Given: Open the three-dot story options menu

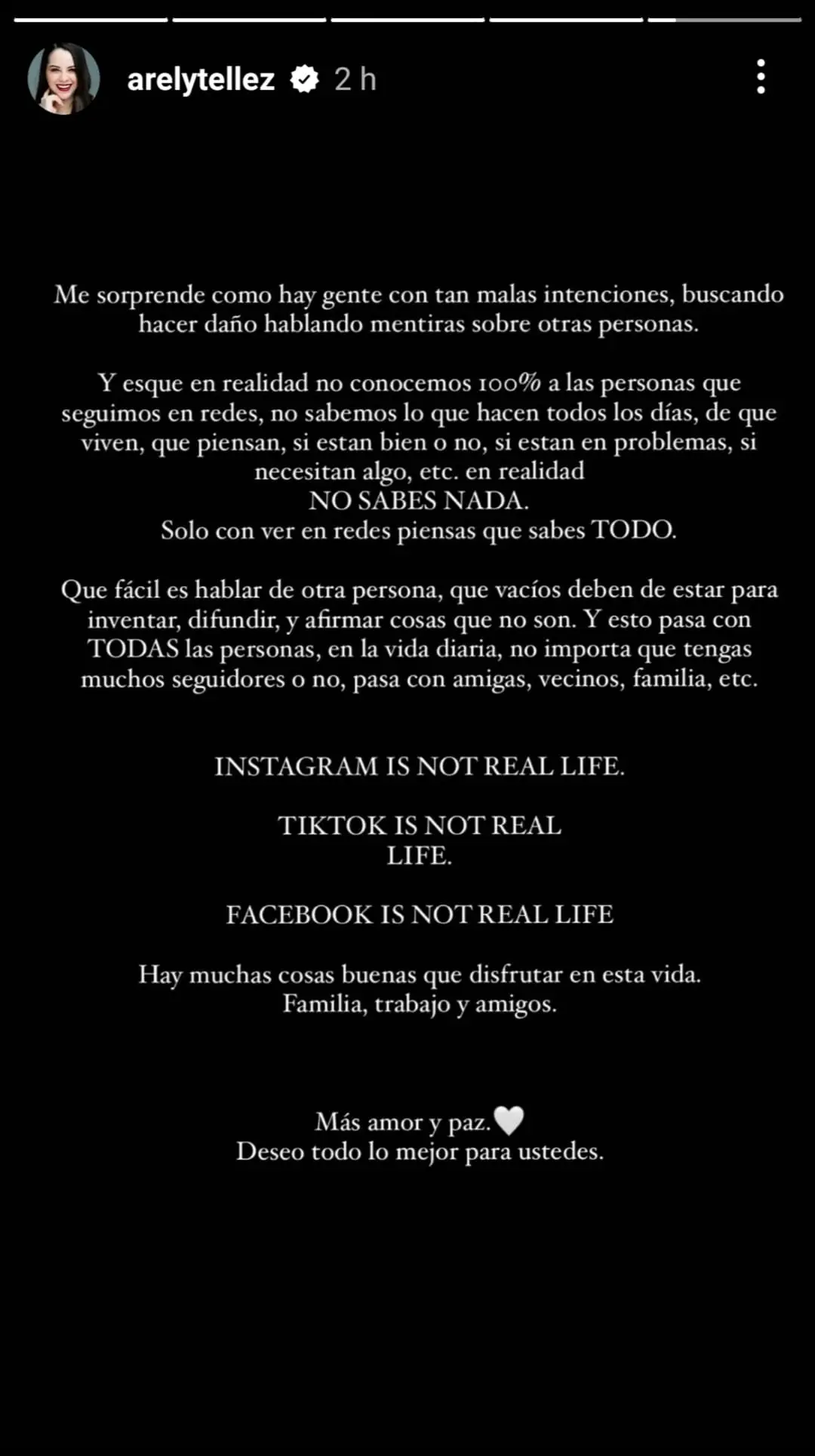Looking at the screenshot, I should (x=761, y=77).
